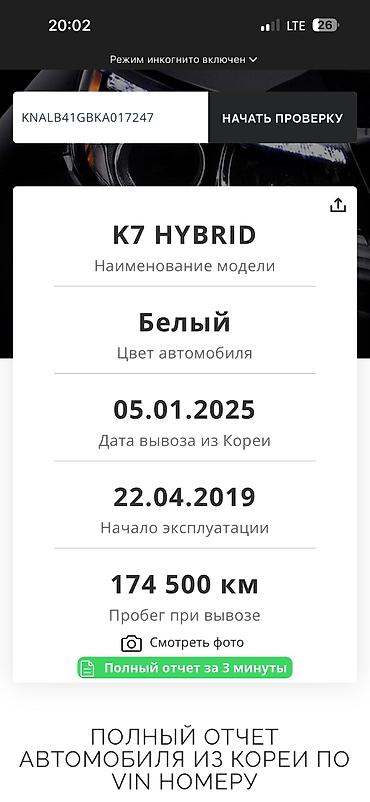The image size is (370, 802).
Task: Open Смотреть фото to view car photos
Action: (x=183, y=643)
